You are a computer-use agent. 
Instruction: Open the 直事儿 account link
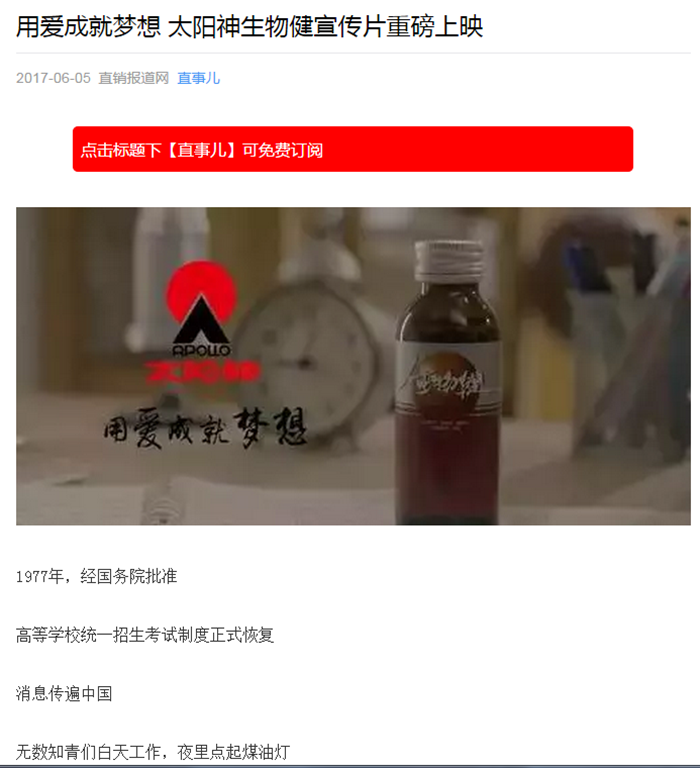[198, 78]
